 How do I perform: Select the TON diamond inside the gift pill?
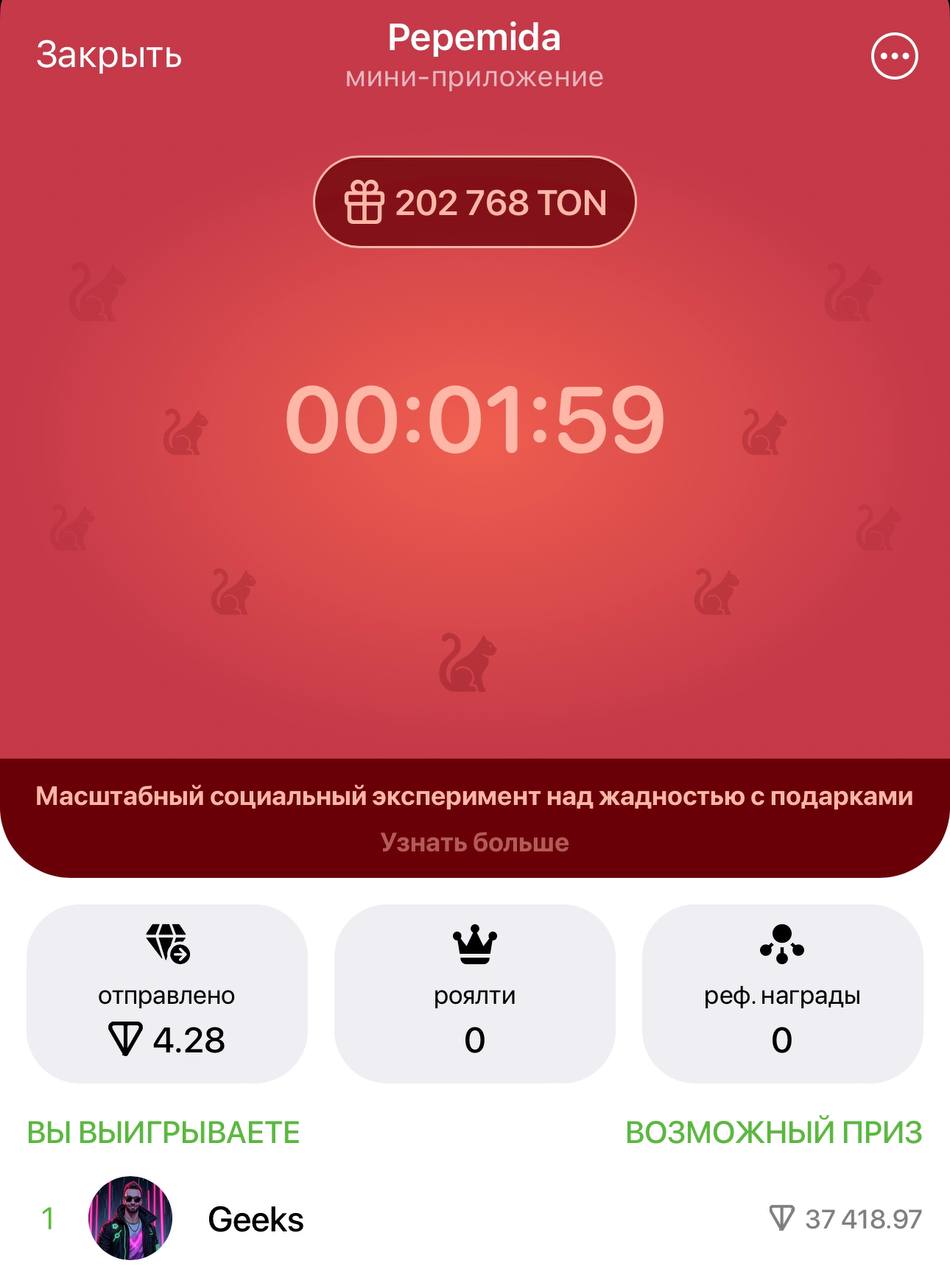click(x=366, y=202)
